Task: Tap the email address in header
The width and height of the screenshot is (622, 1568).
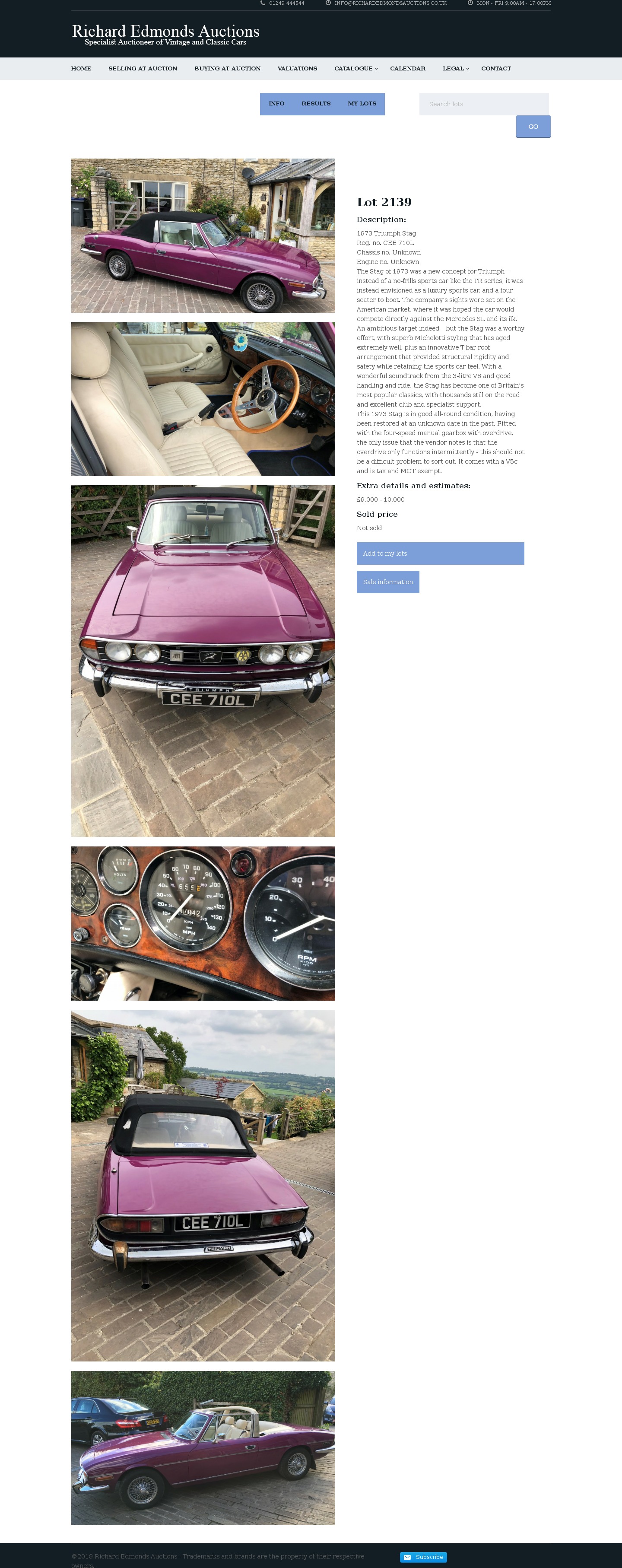Action: [390, 3]
